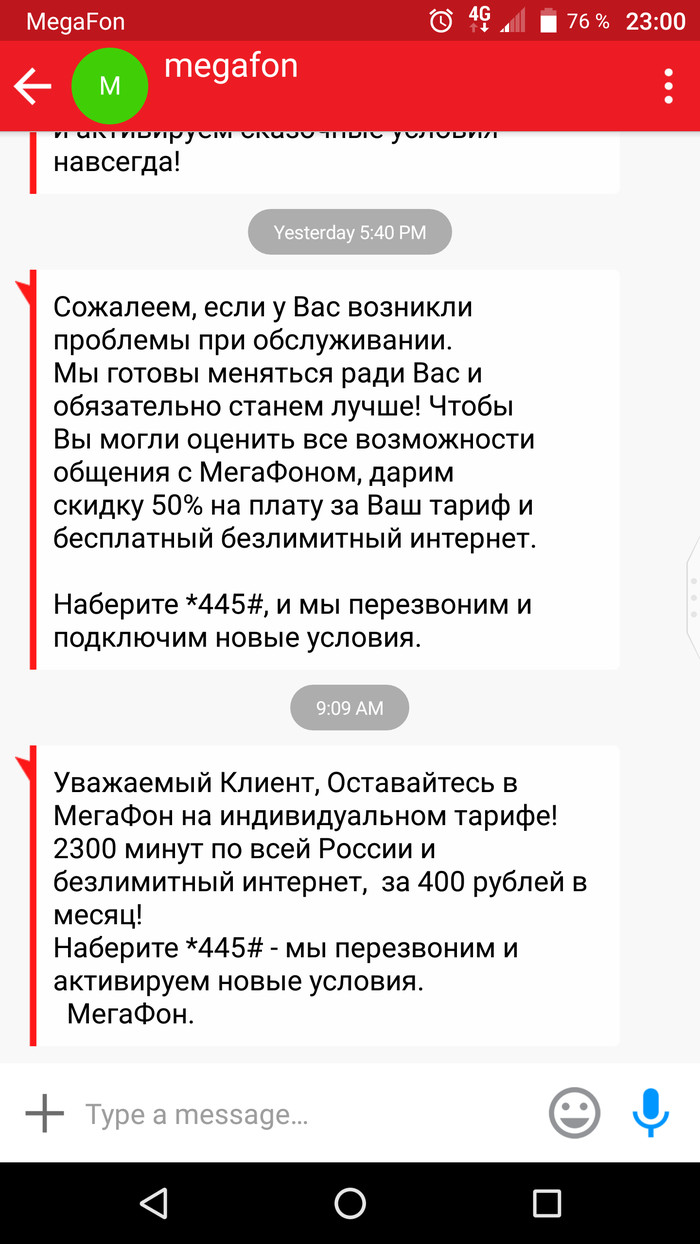Image resolution: width=700 pixels, height=1244 pixels.
Task: Focus the Type a message field
Action: [x=300, y=1114]
